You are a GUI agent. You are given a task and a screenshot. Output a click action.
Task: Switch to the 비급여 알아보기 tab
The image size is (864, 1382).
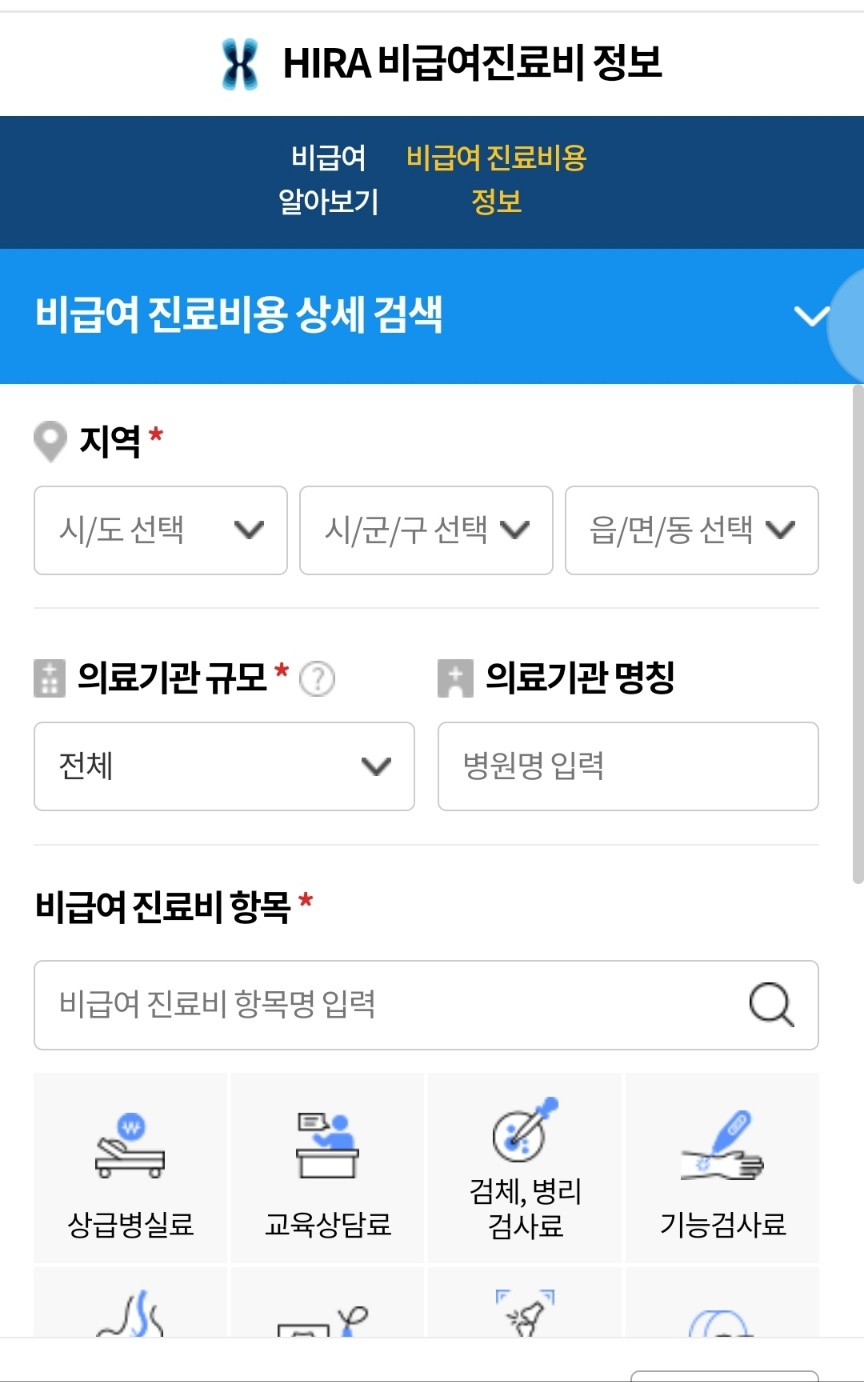click(x=331, y=181)
